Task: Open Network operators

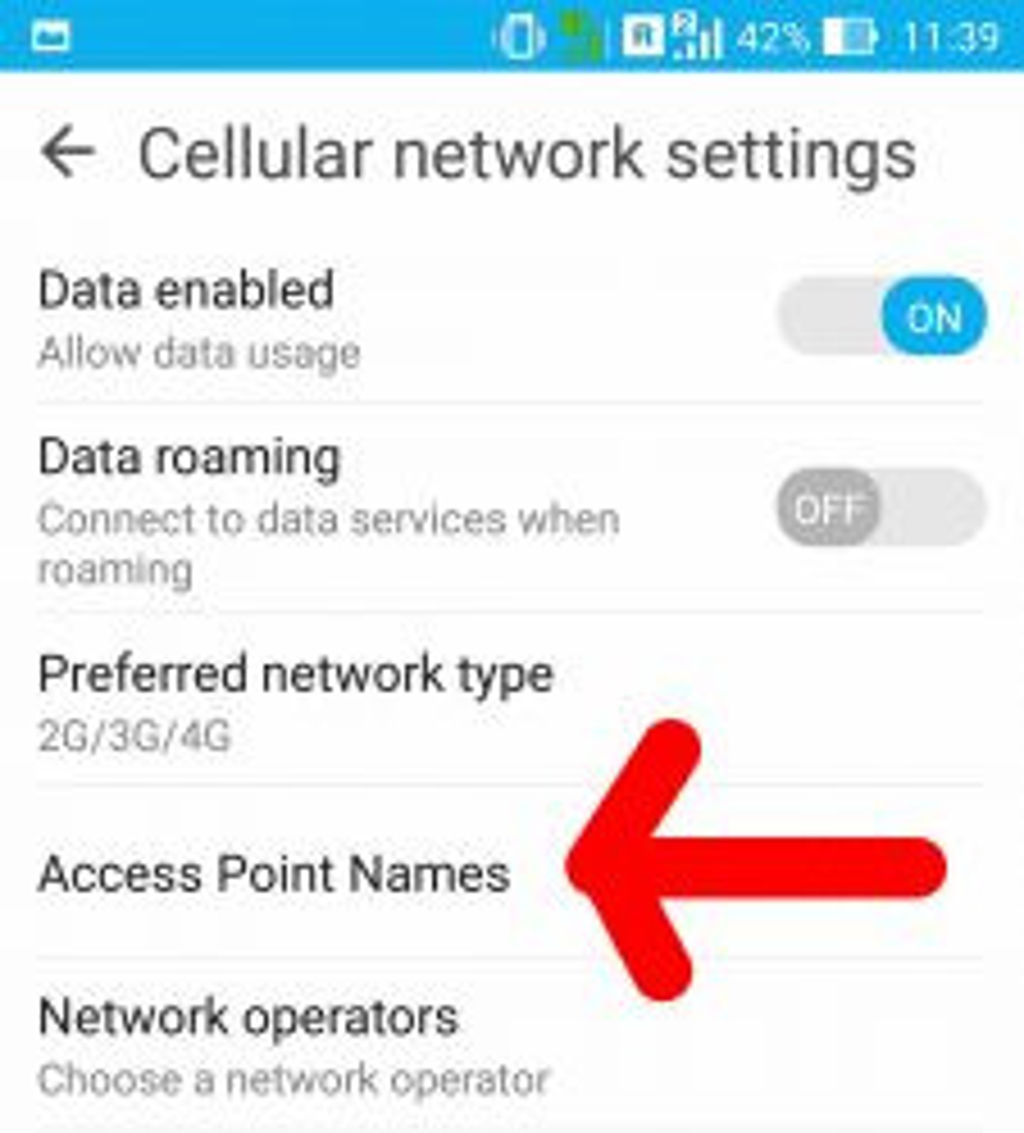Action: tap(512, 1046)
